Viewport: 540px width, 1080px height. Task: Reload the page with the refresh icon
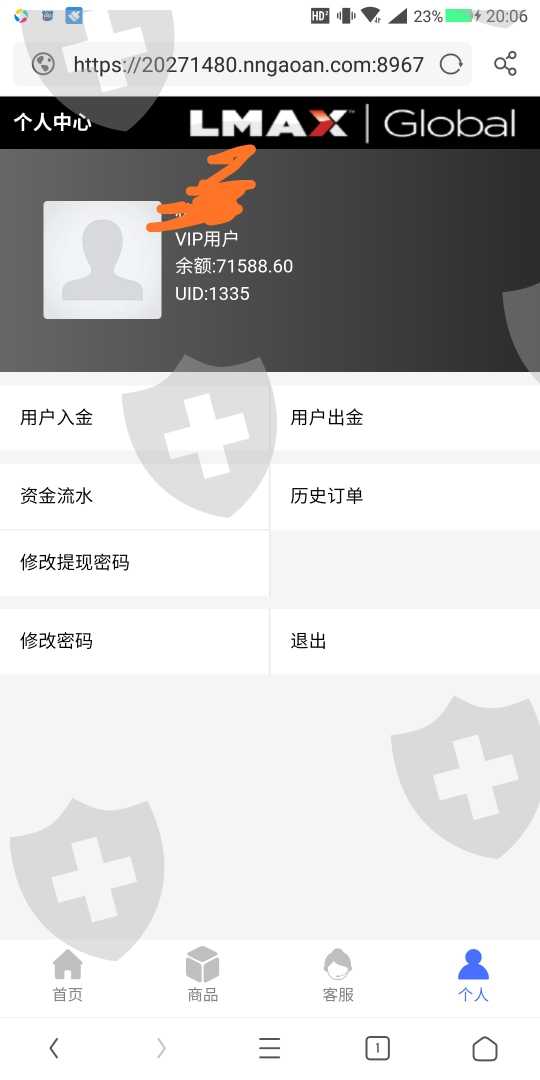coord(450,65)
